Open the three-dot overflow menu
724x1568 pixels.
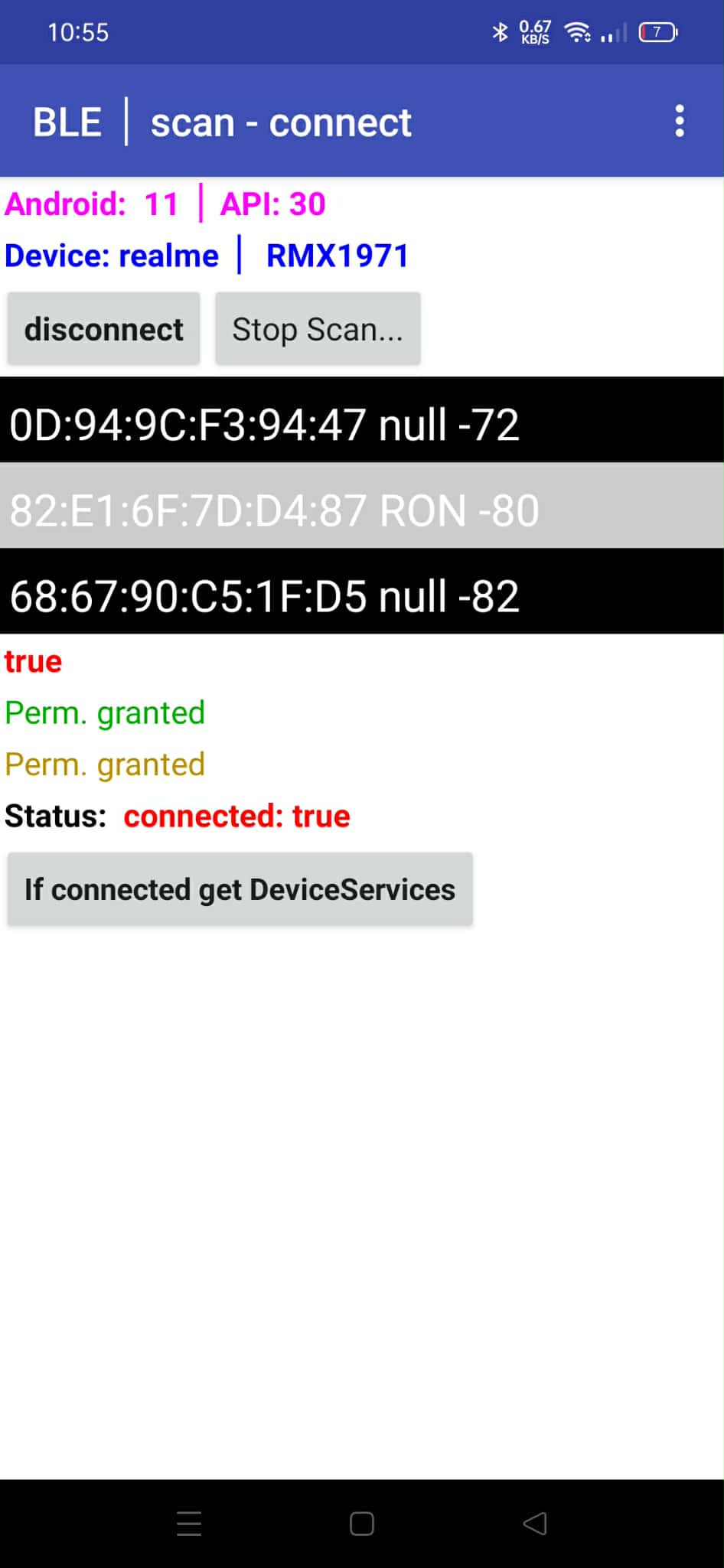[x=679, y=122]
